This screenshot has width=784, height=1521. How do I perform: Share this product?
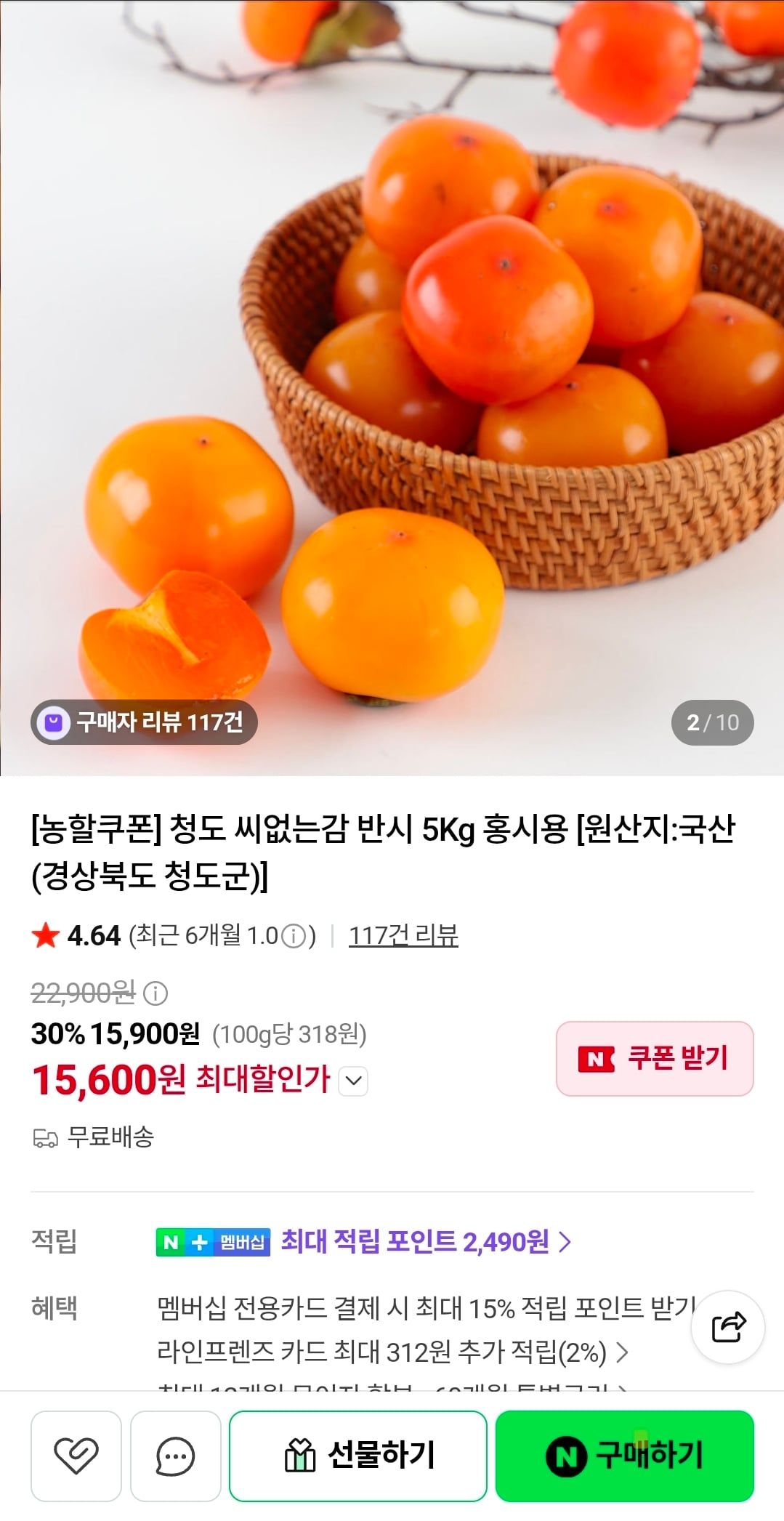coord(727,1327)
